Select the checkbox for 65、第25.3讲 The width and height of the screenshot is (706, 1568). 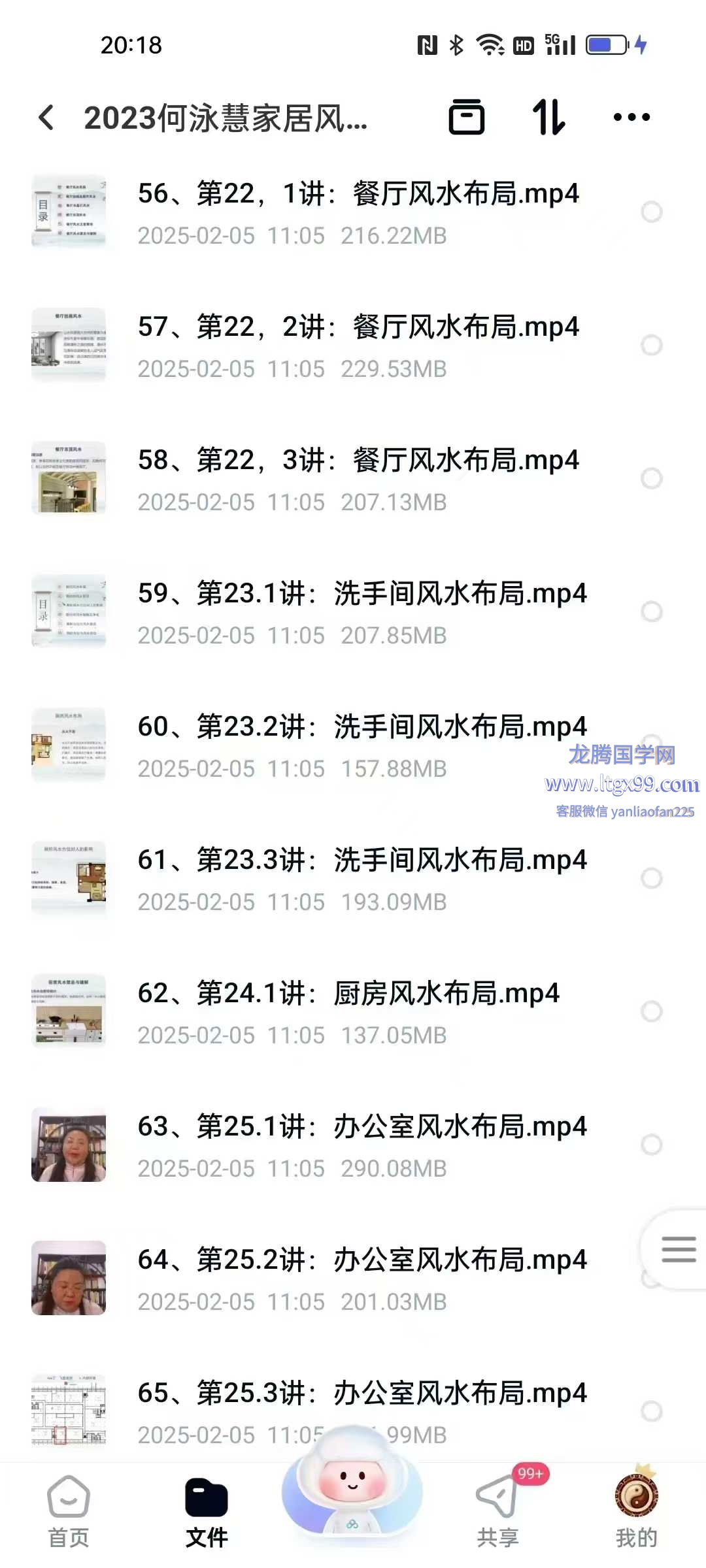[x=652, y=1411]
